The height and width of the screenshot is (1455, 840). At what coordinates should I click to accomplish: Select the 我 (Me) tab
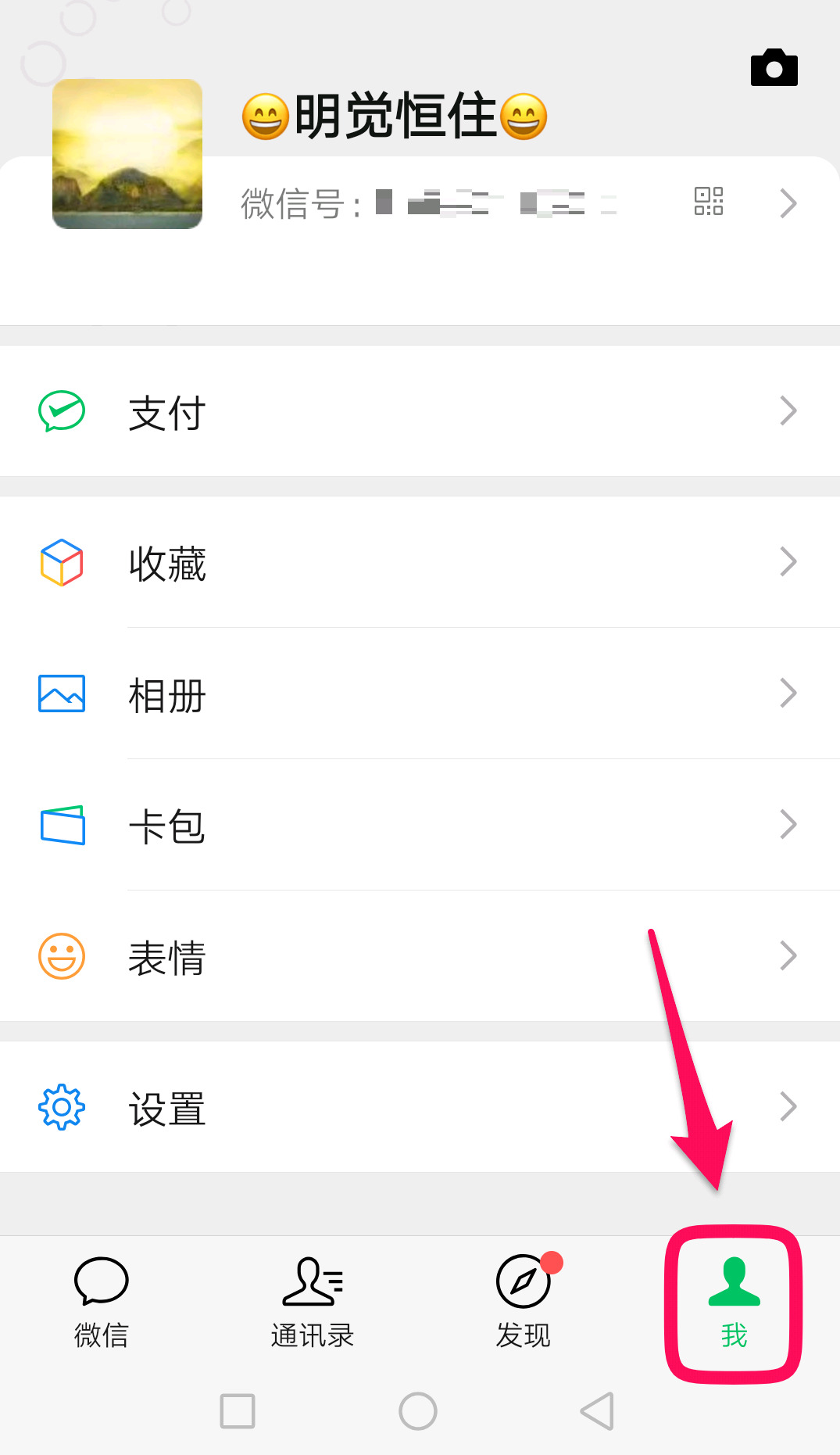(734, 1302)
